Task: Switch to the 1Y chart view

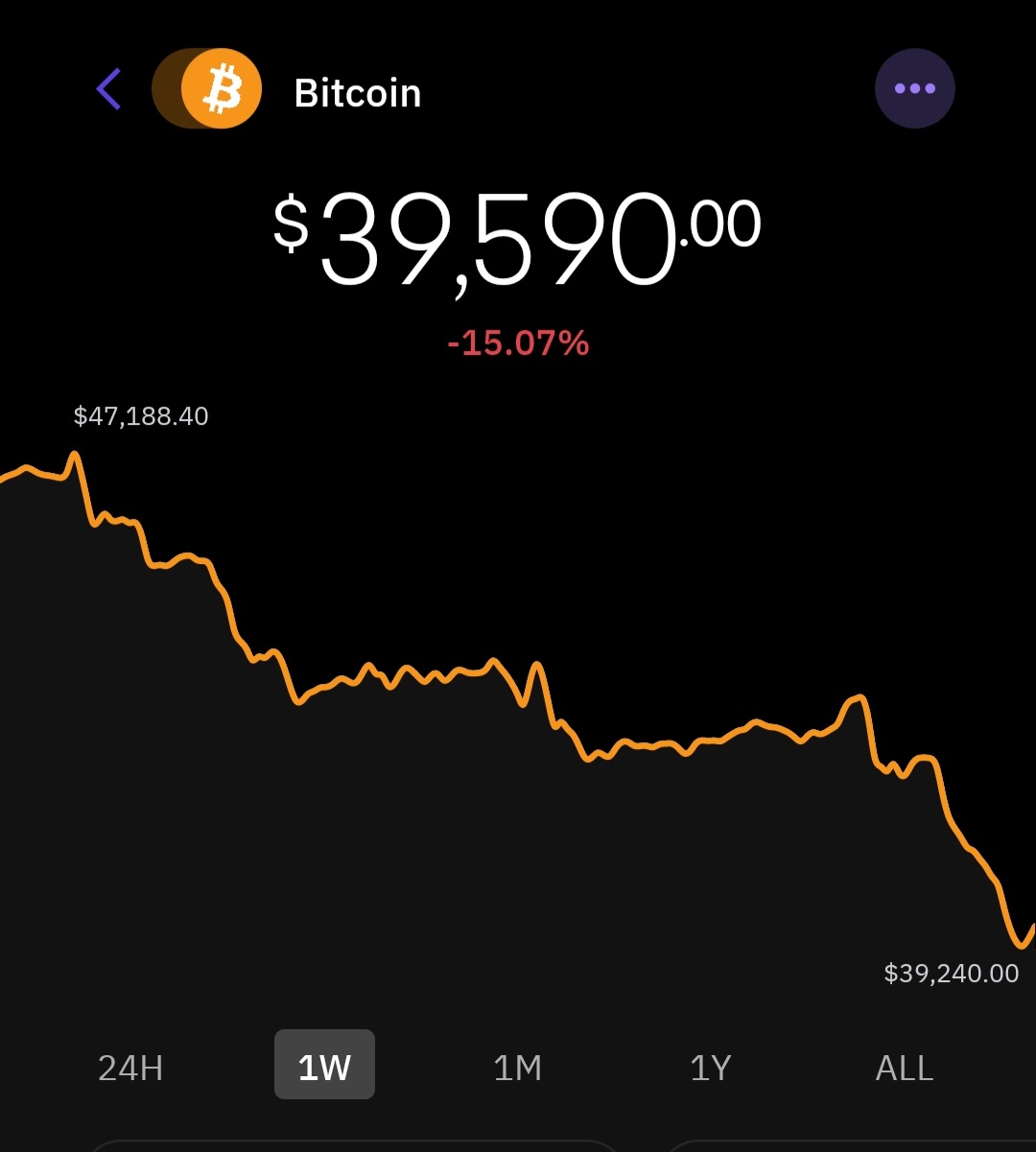Action: [x=710, y=1068]
